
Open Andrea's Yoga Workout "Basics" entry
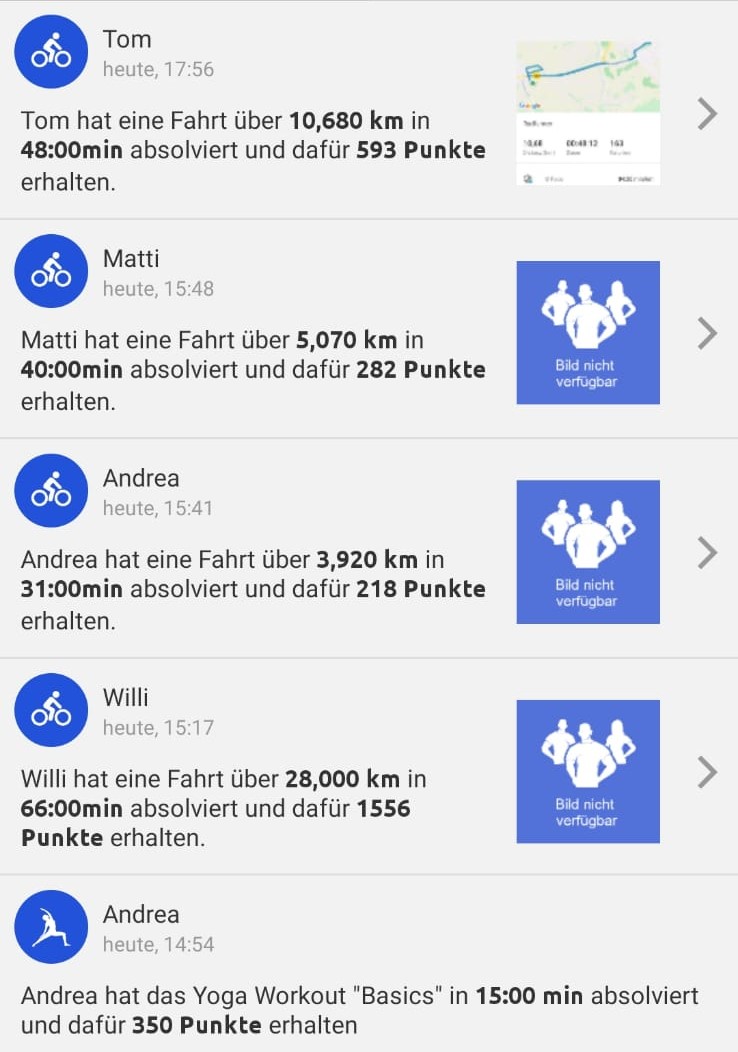pyautogui.click(x=360, y=1010)
